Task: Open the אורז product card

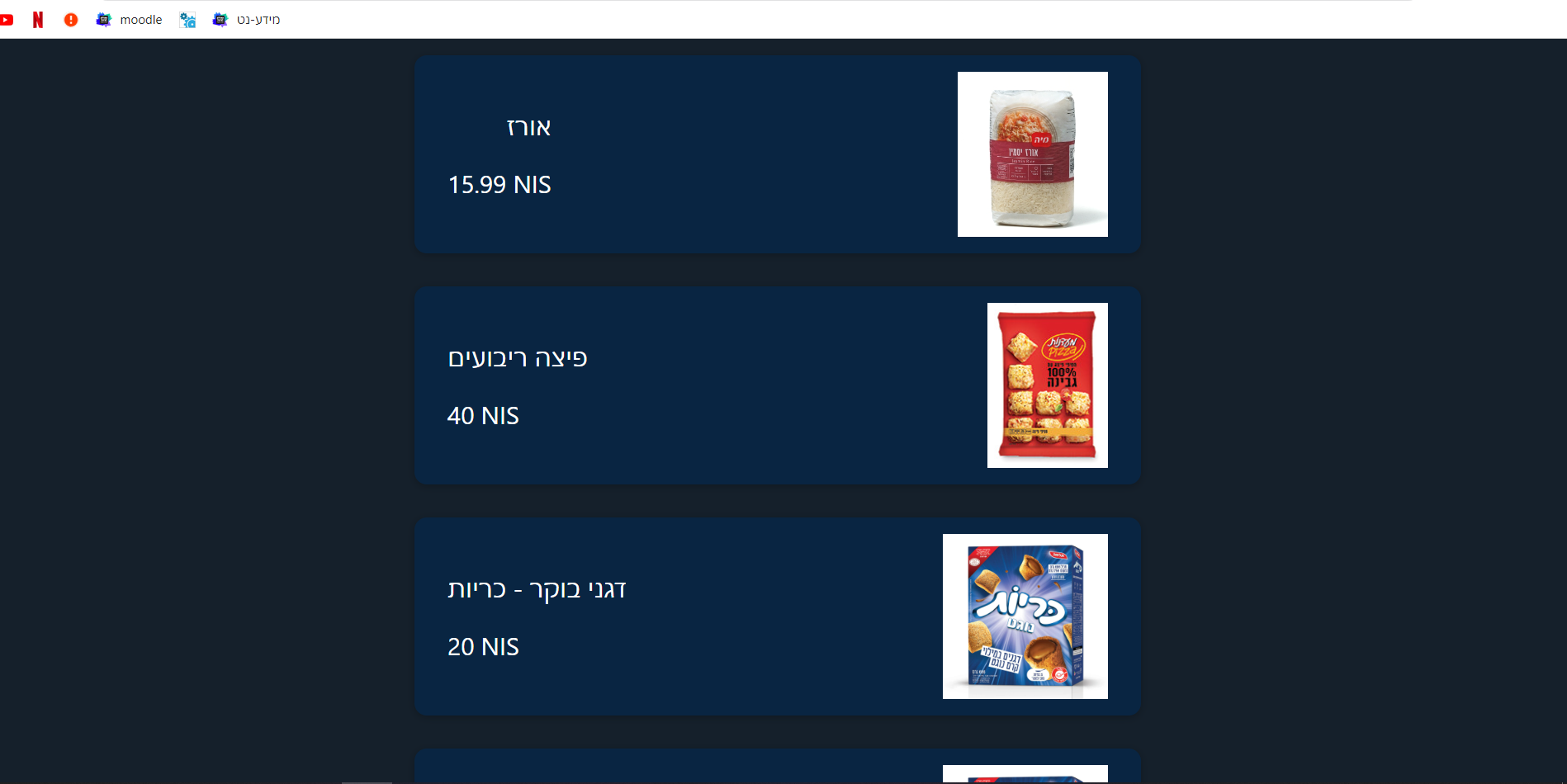Action: click(x=776, y=154)
